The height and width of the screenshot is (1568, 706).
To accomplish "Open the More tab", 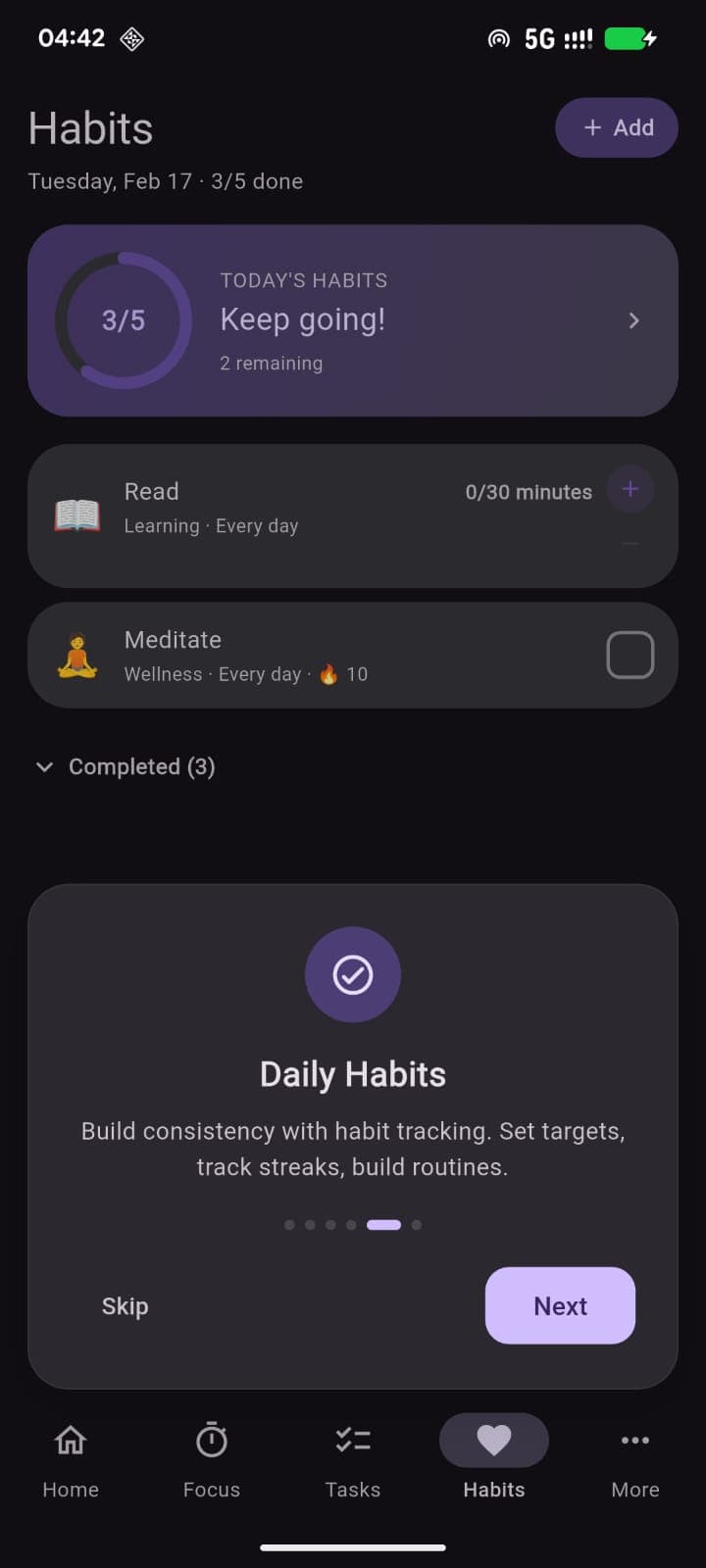I will click(635, 1460).
